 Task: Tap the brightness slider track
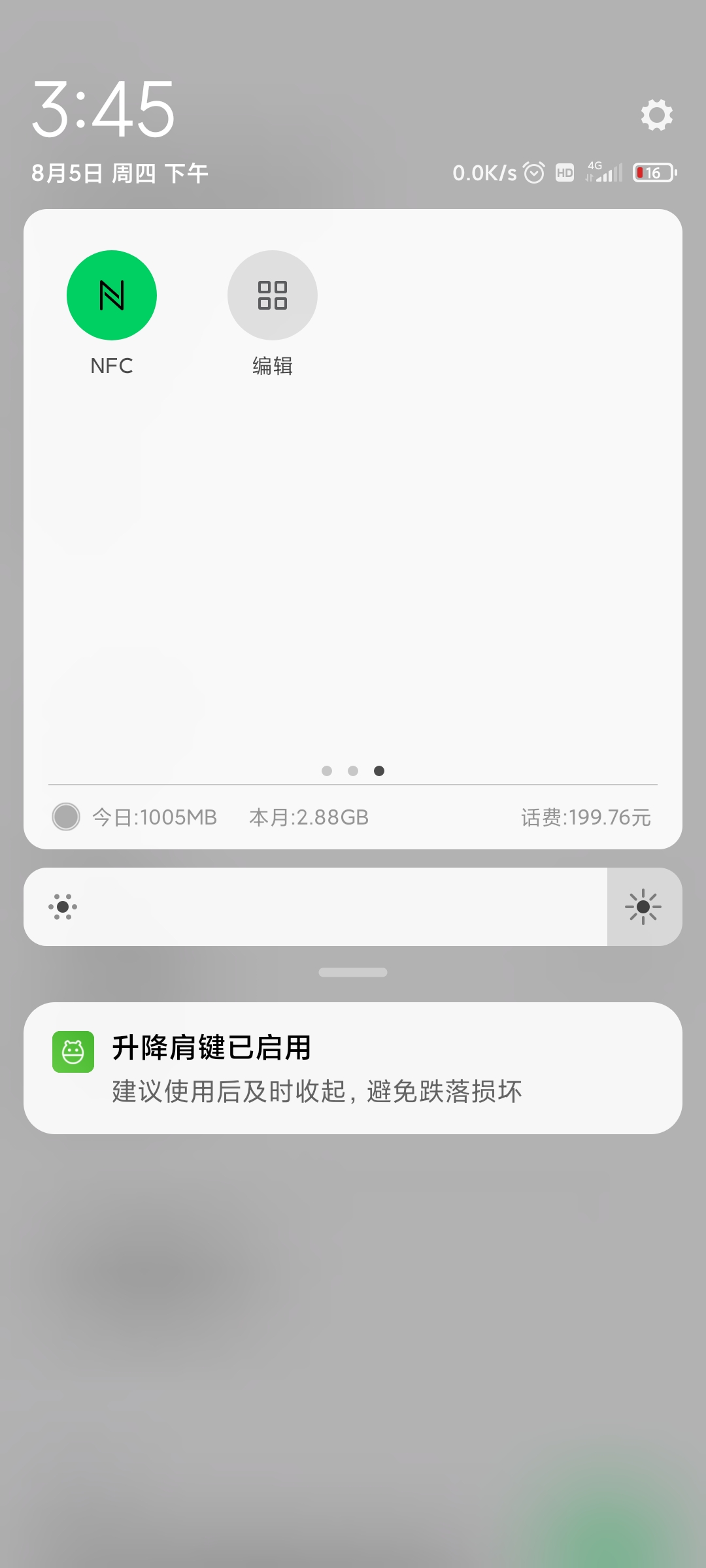[x=316, y=907]
